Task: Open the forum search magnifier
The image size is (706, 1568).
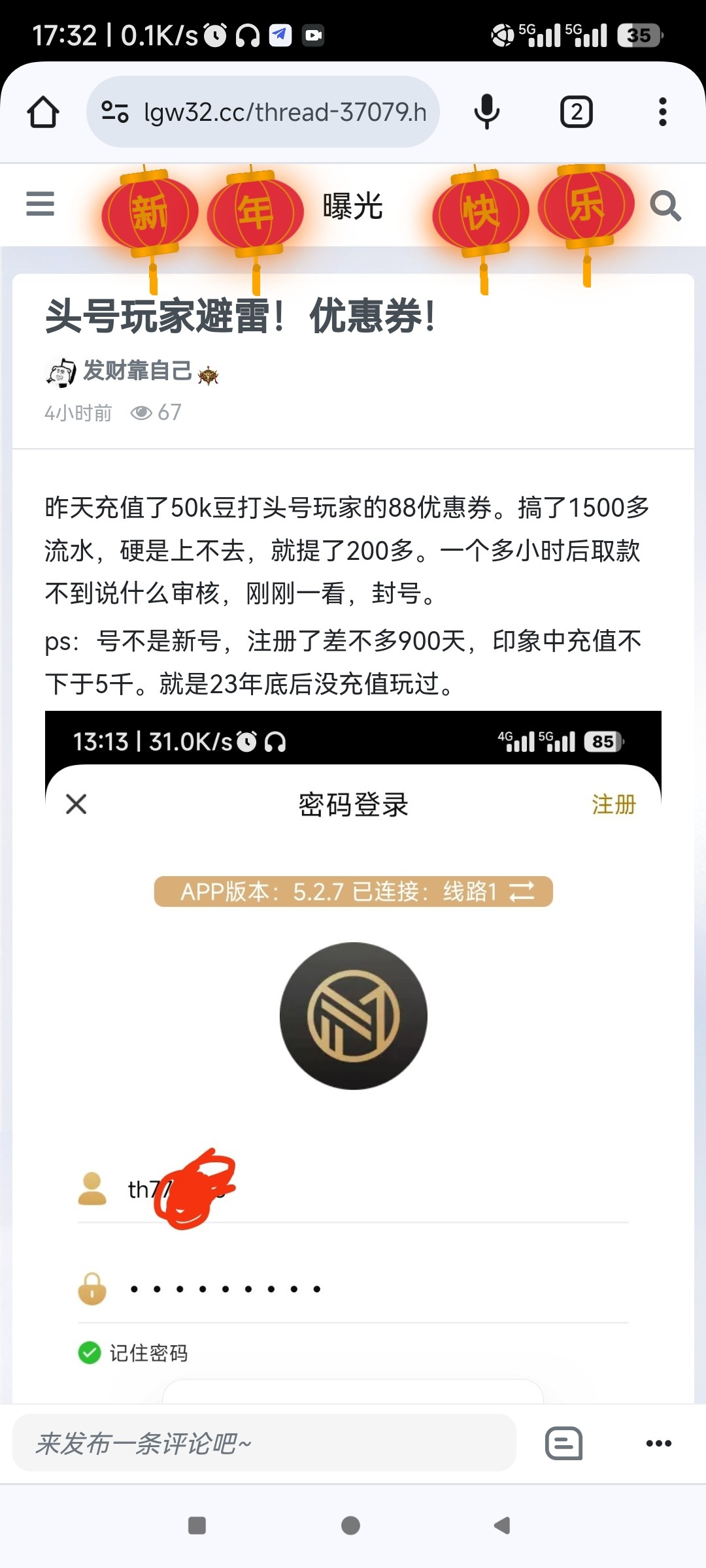Action: click(x=665, y=206)
